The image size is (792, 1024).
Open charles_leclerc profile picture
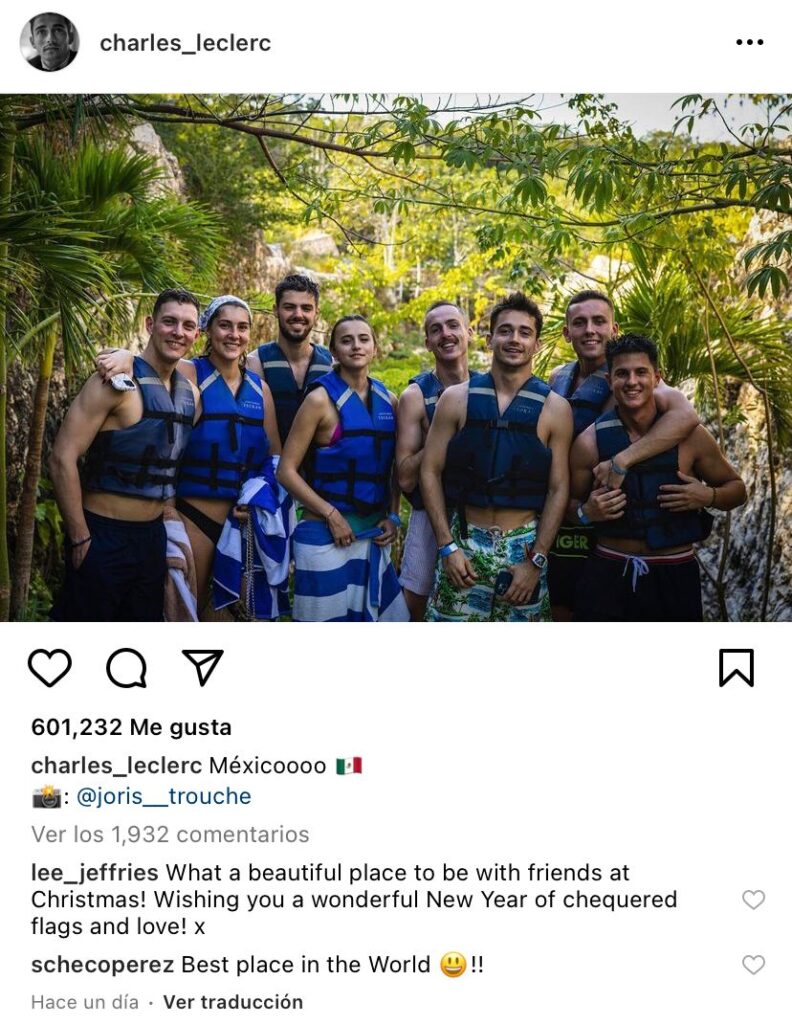(x=49, y=42)
